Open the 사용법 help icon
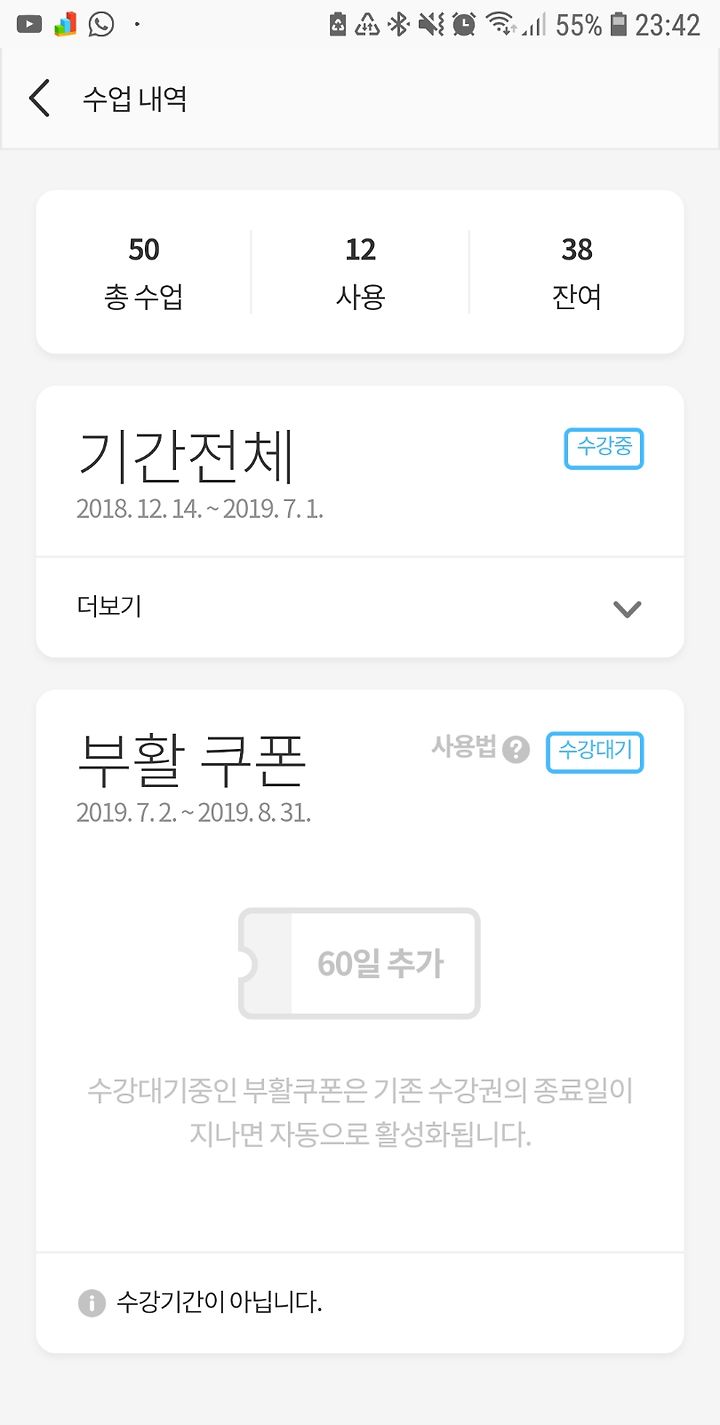Viewport: 720px width, 1425px height. click(515, 749)
